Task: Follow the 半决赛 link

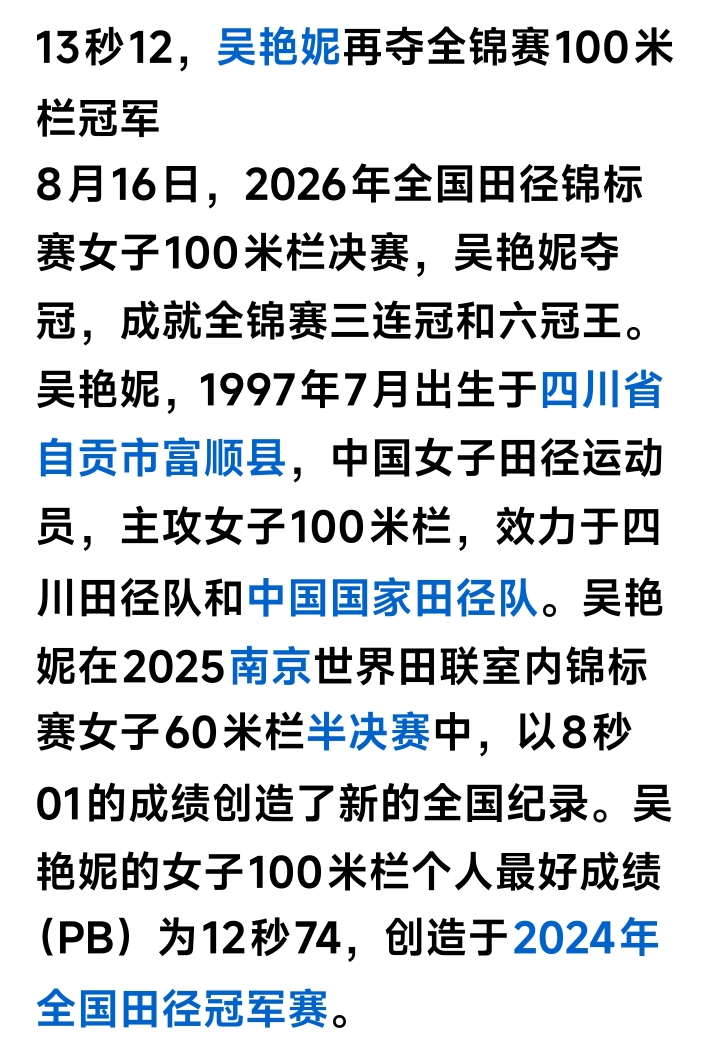Action: 368,734
